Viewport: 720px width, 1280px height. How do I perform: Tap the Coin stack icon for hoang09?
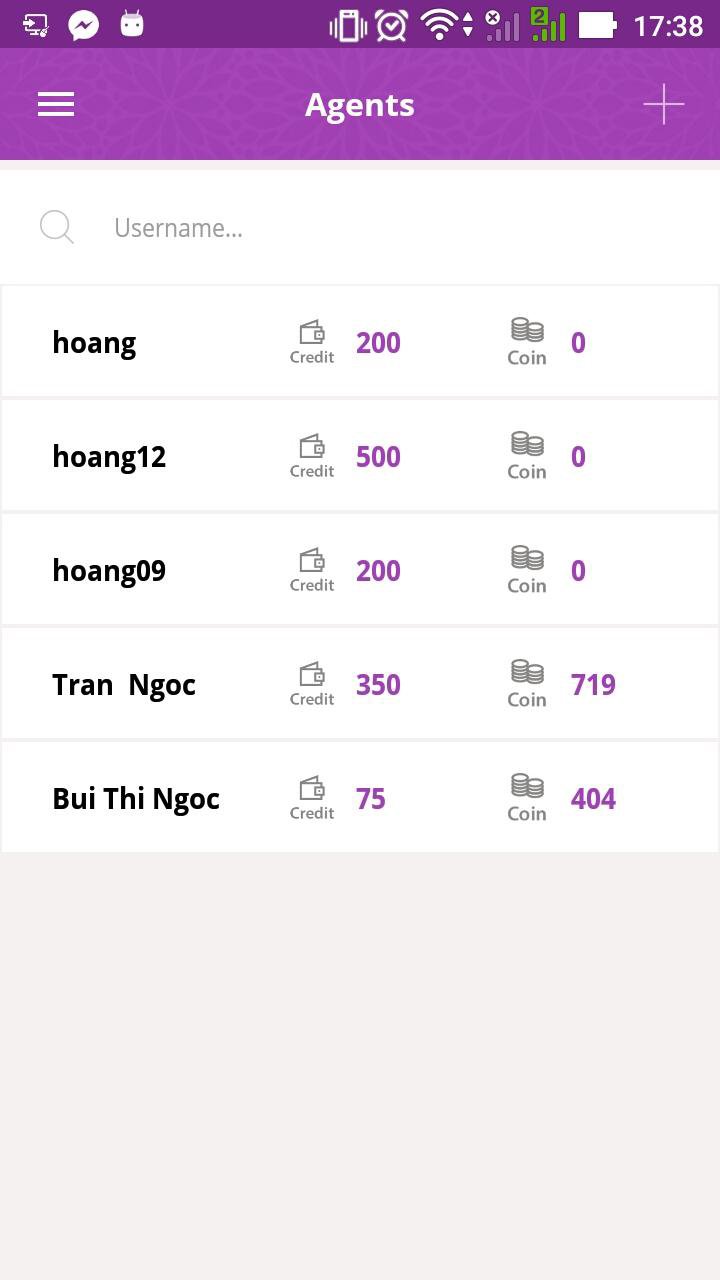pyautogui.click(x=526, y=561)
